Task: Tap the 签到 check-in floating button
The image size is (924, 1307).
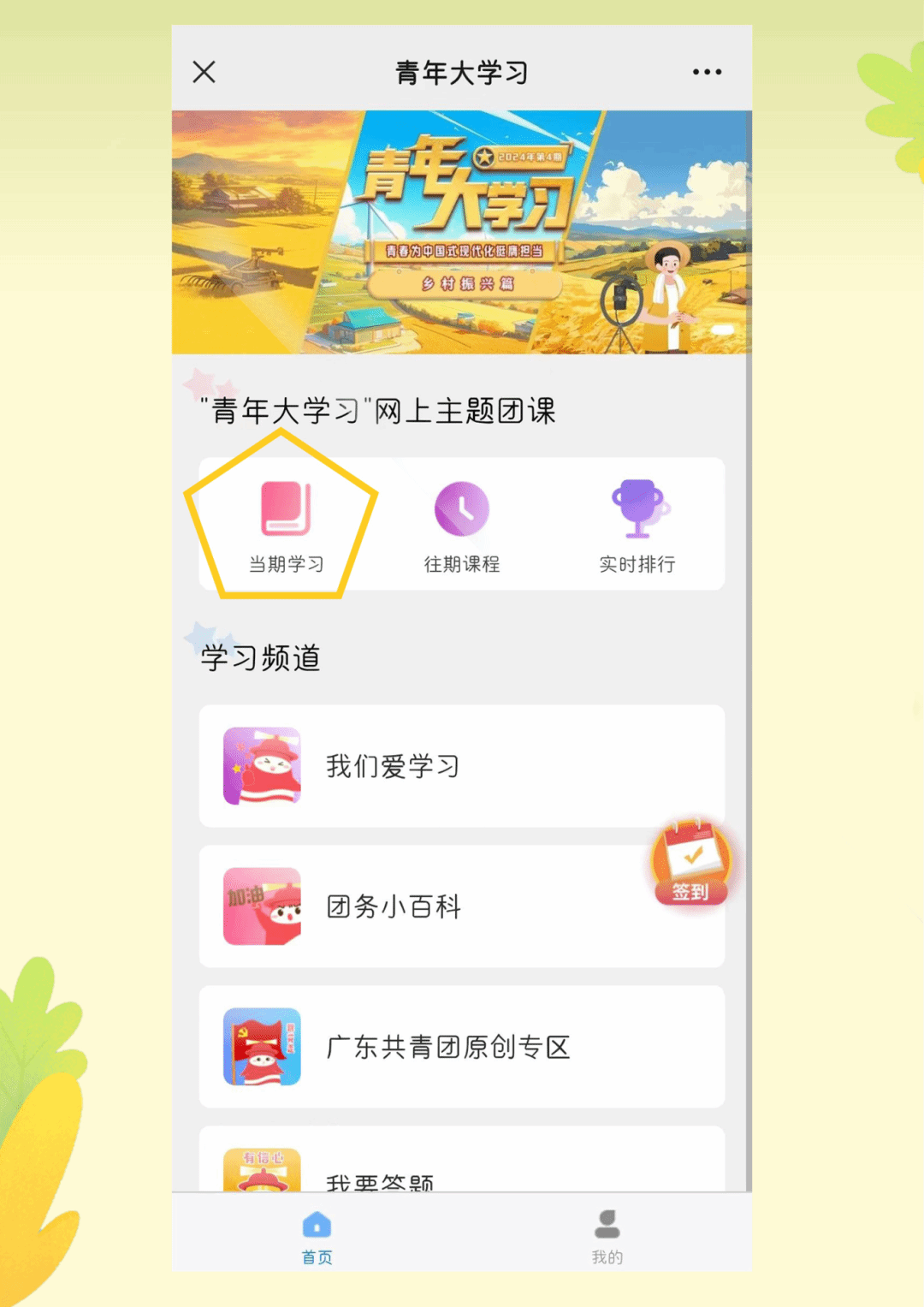Action: coord(691,863)
